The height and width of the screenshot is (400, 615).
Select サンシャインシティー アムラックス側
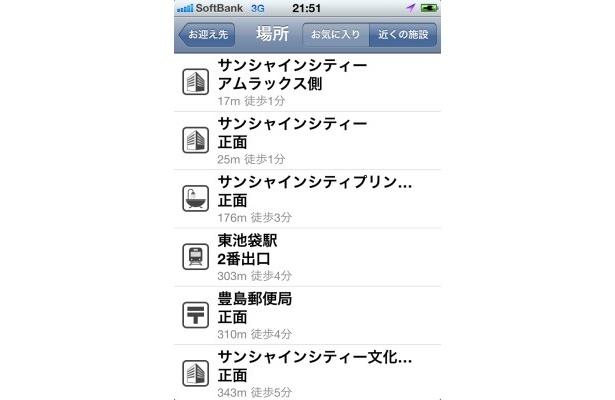click(x=306, y=82)
